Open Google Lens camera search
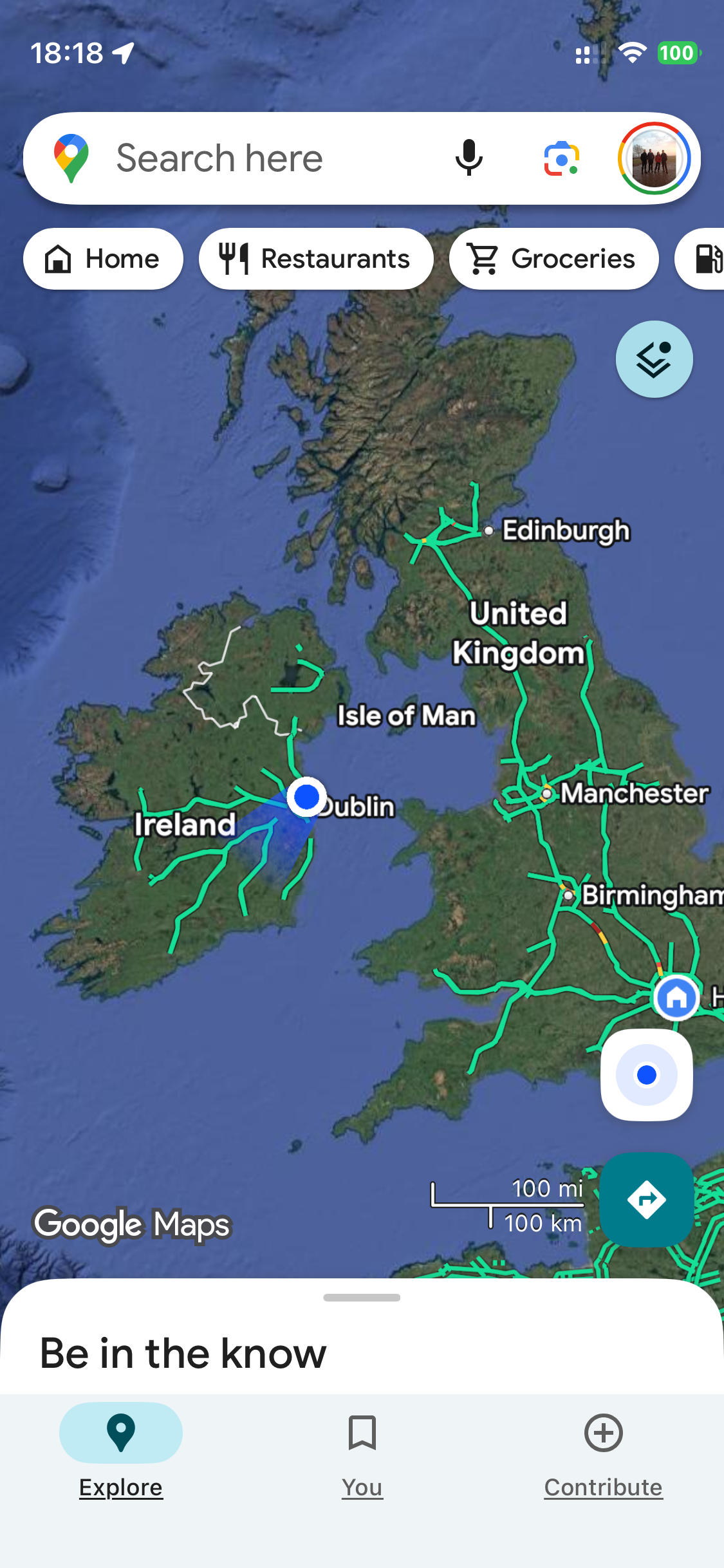 click(561, 158)
